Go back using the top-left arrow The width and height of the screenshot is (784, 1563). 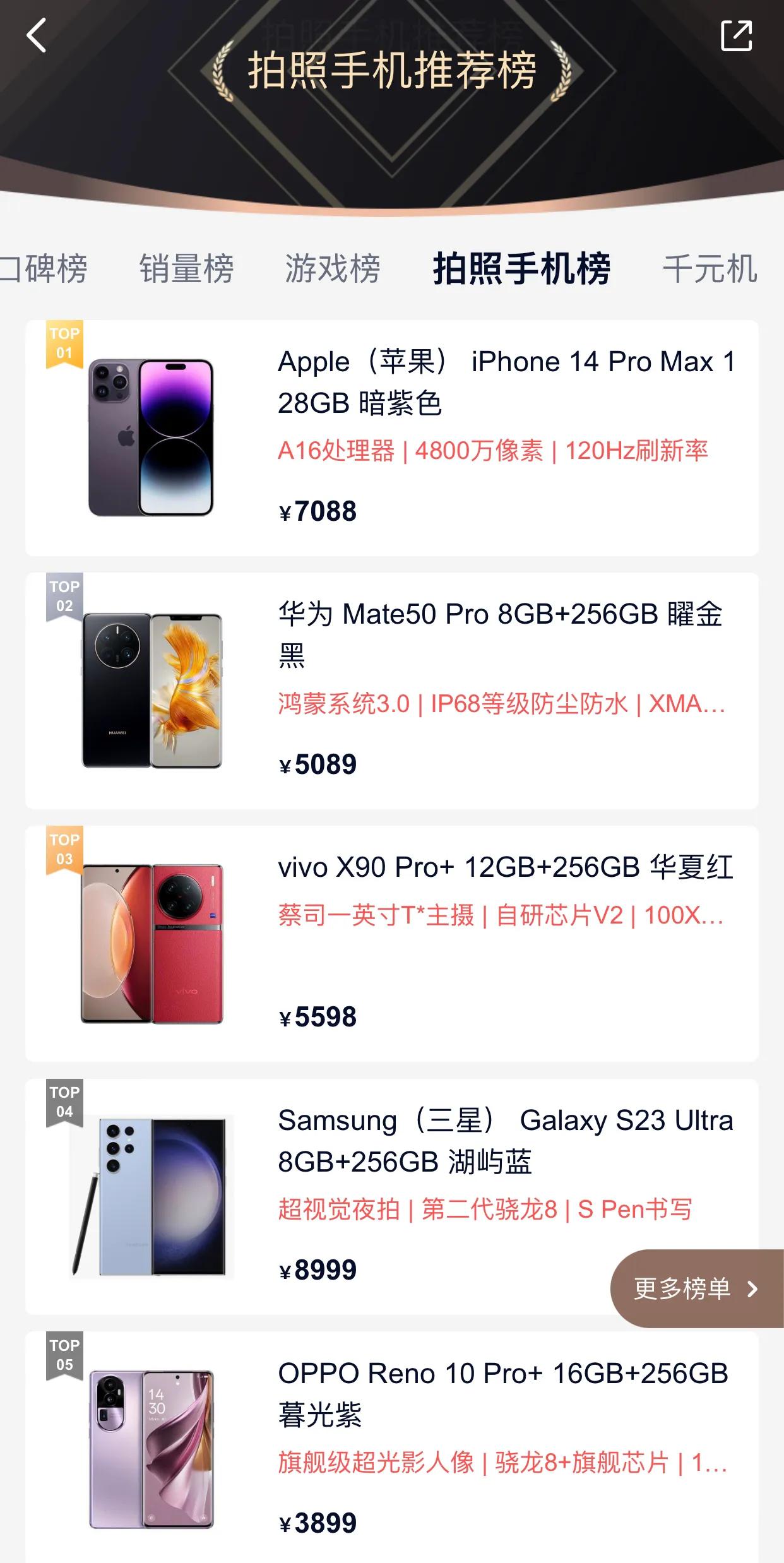pyautogui.click(x=37, y=35)
